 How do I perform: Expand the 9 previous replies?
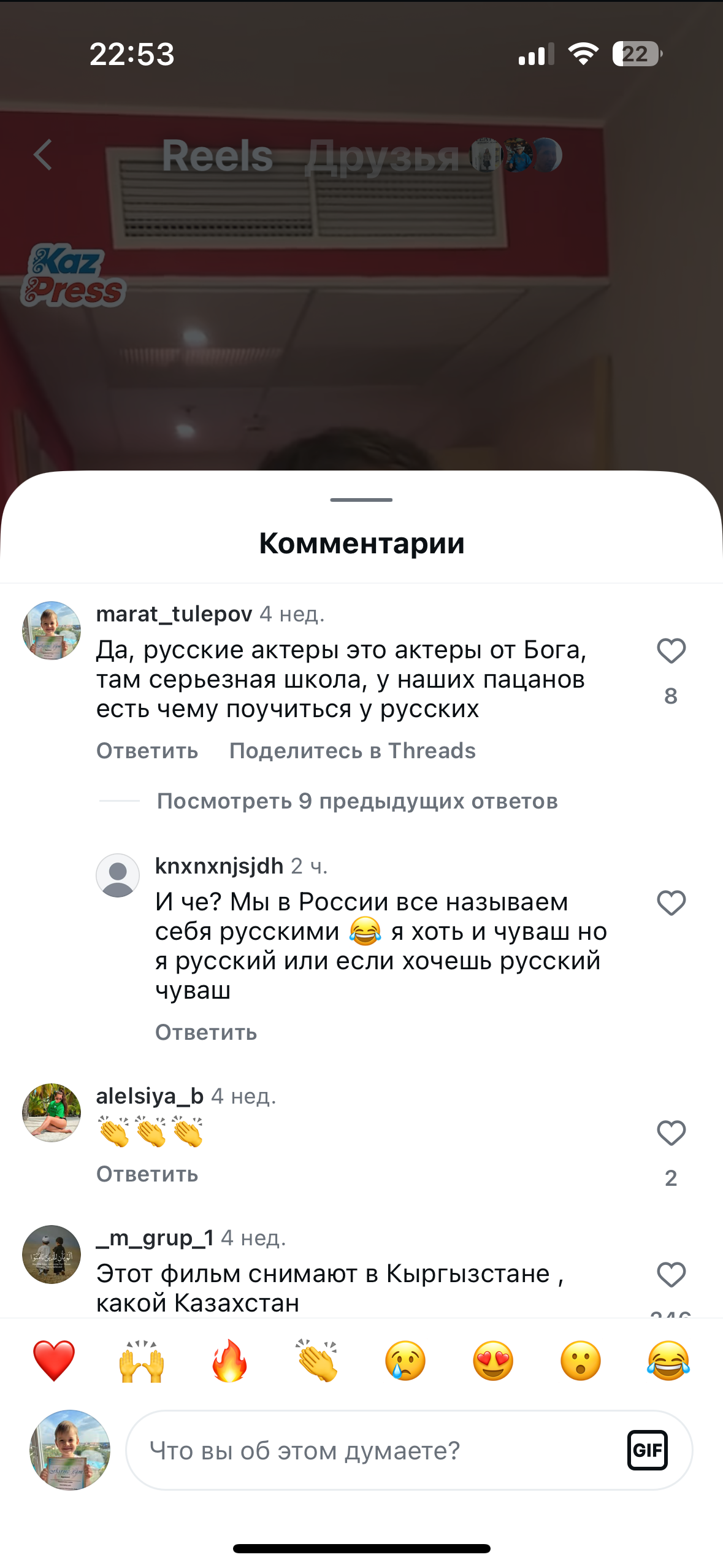click(357, 801)
